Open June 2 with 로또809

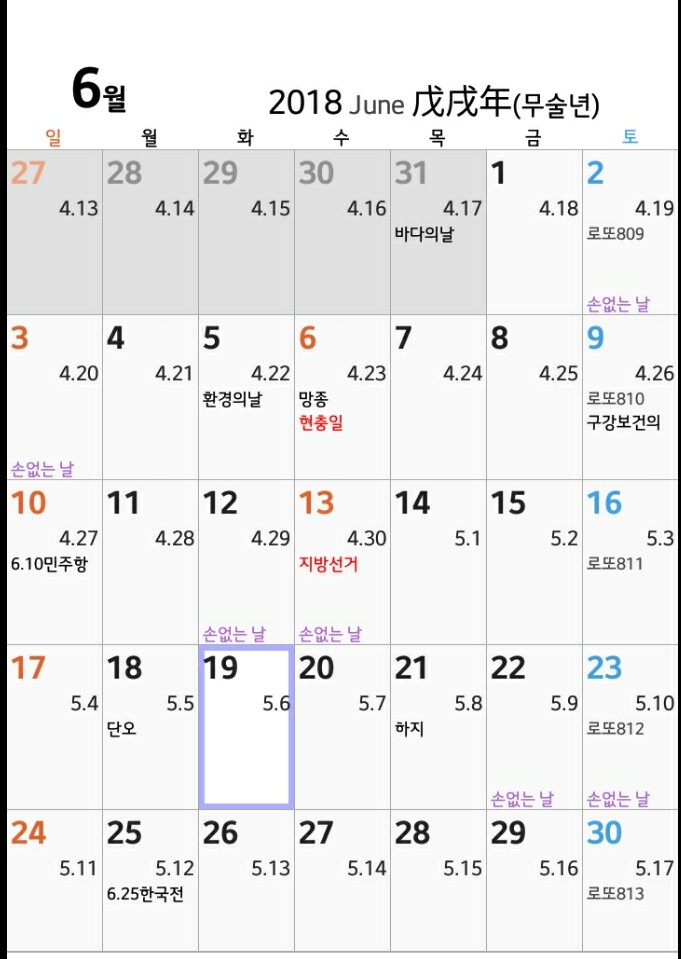pos(630,232)
